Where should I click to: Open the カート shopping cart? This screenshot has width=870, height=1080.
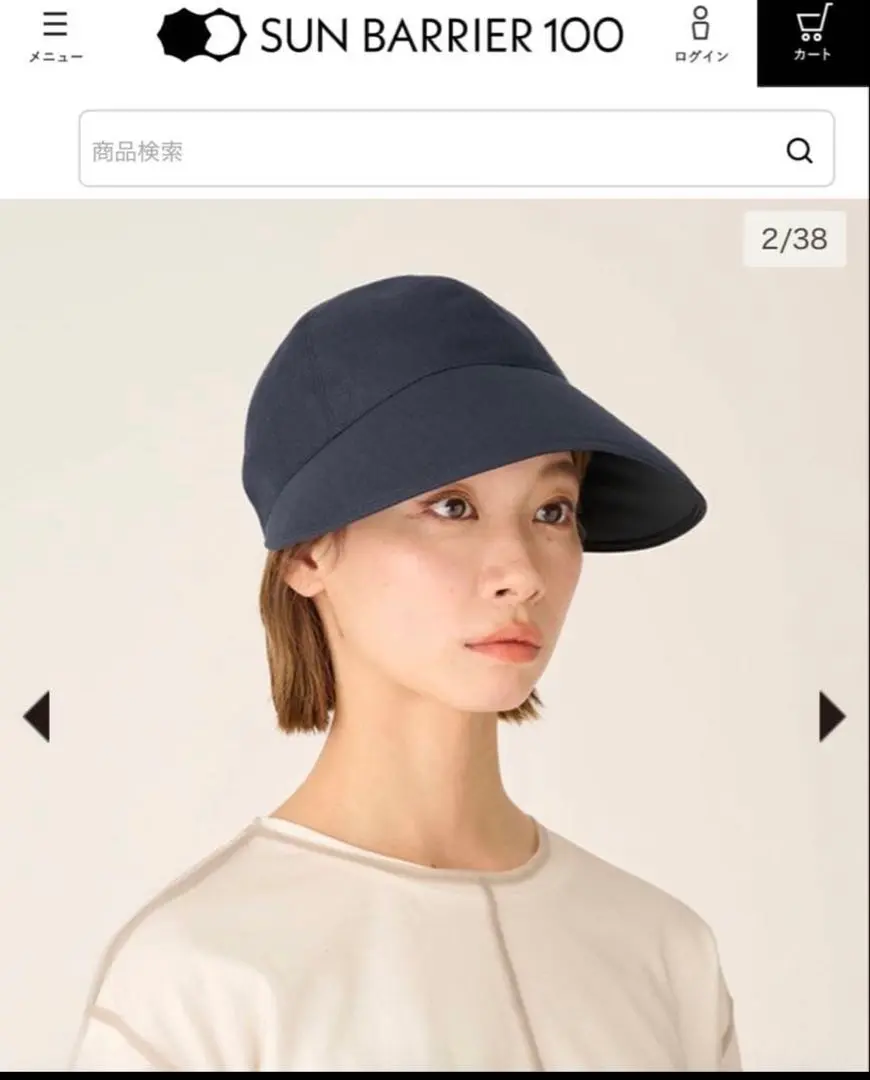[x=813, y=38]
